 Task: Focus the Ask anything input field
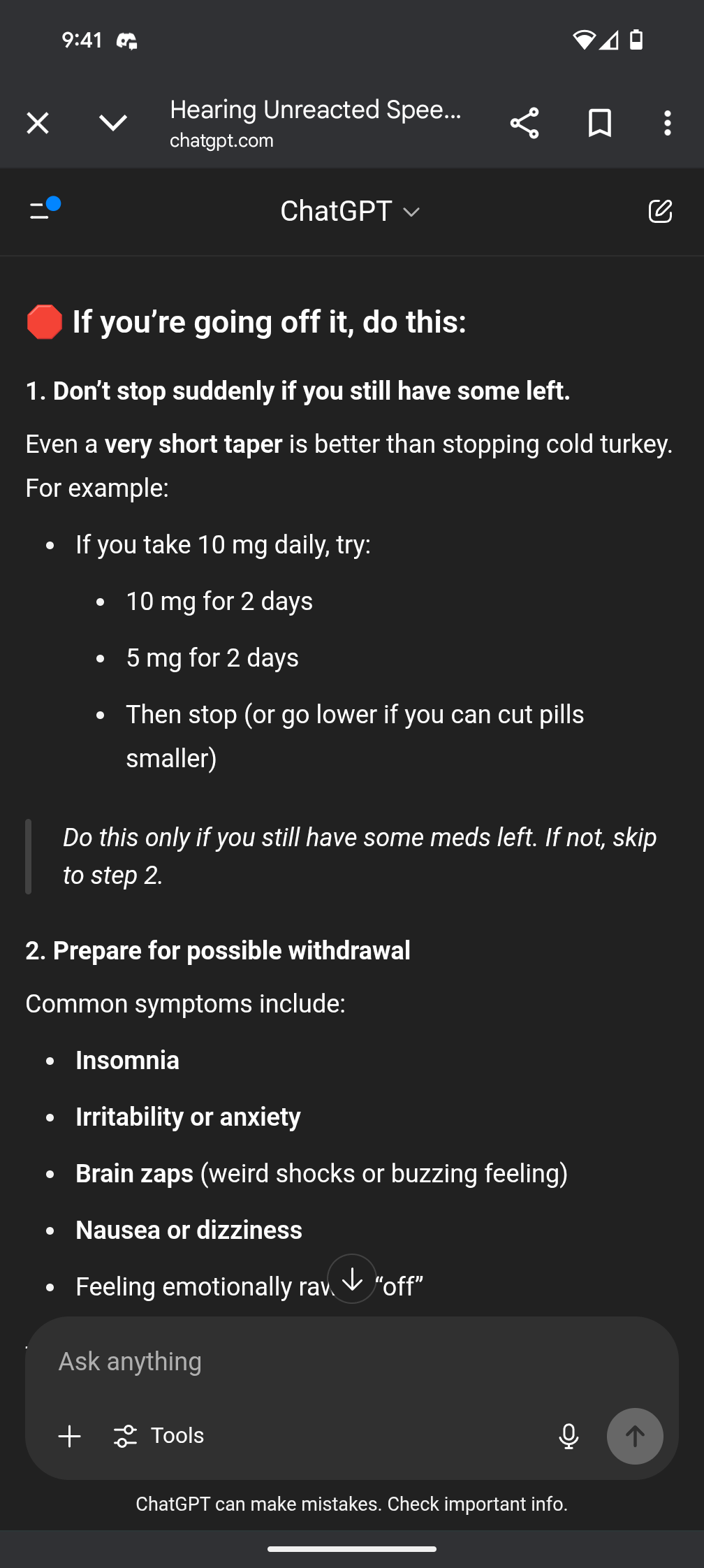pyautogui.click(x=352, y=1361)
